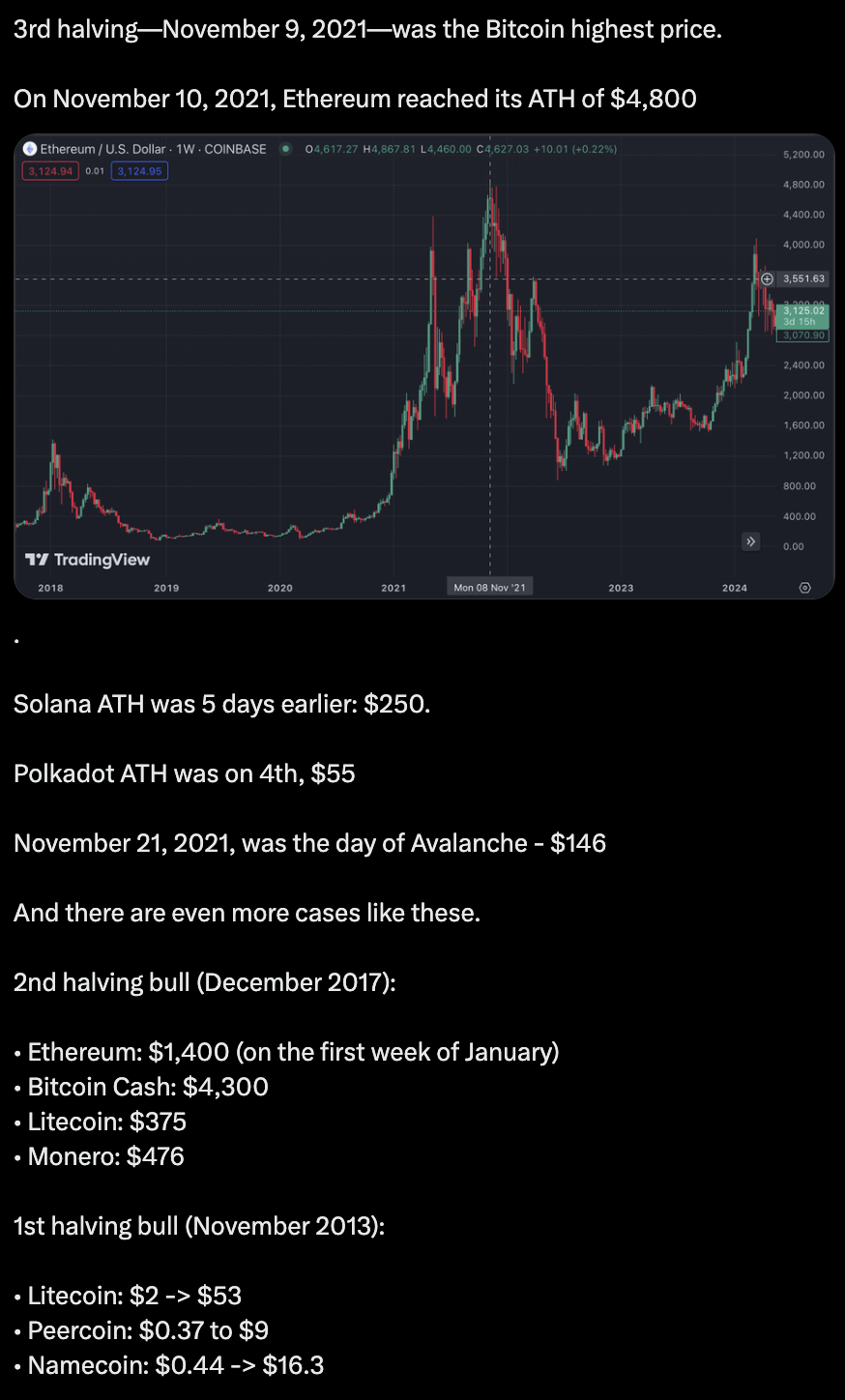Viewport: 845px width, 1400px height.
Task: Open the Ethereum price chart image
Action: point(423,366)
